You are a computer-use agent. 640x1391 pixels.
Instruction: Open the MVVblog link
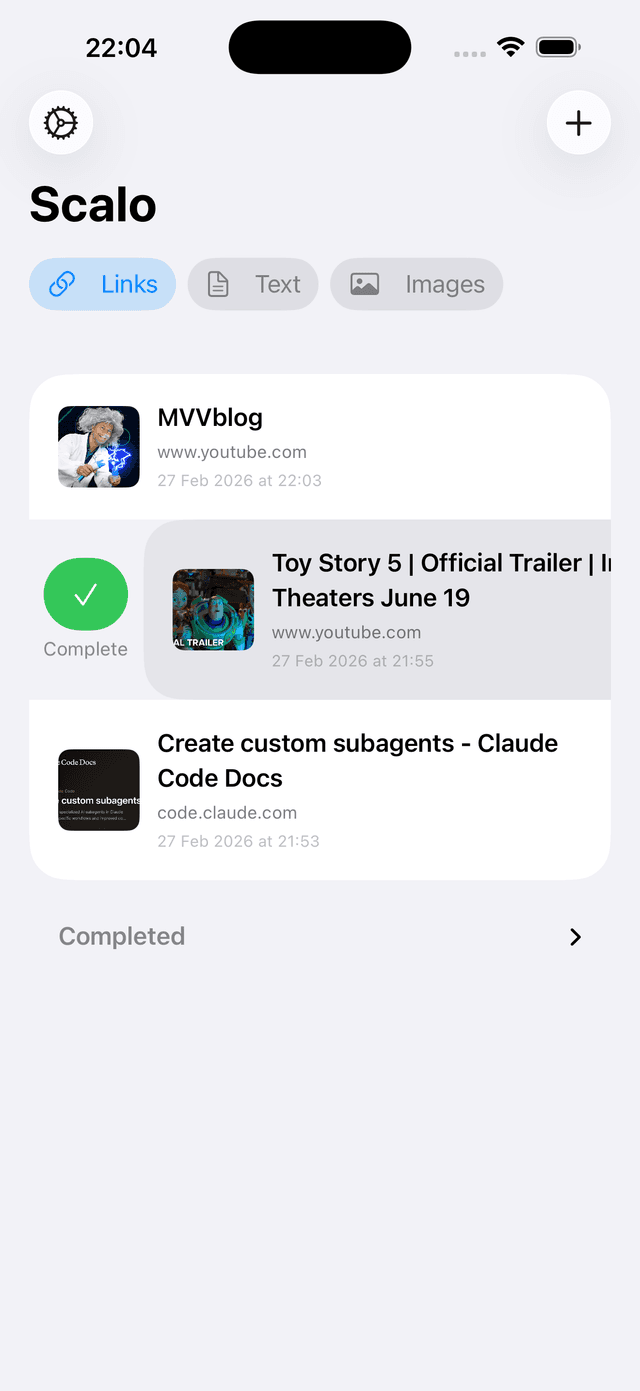pyautogui.click(x=320, y=447)
